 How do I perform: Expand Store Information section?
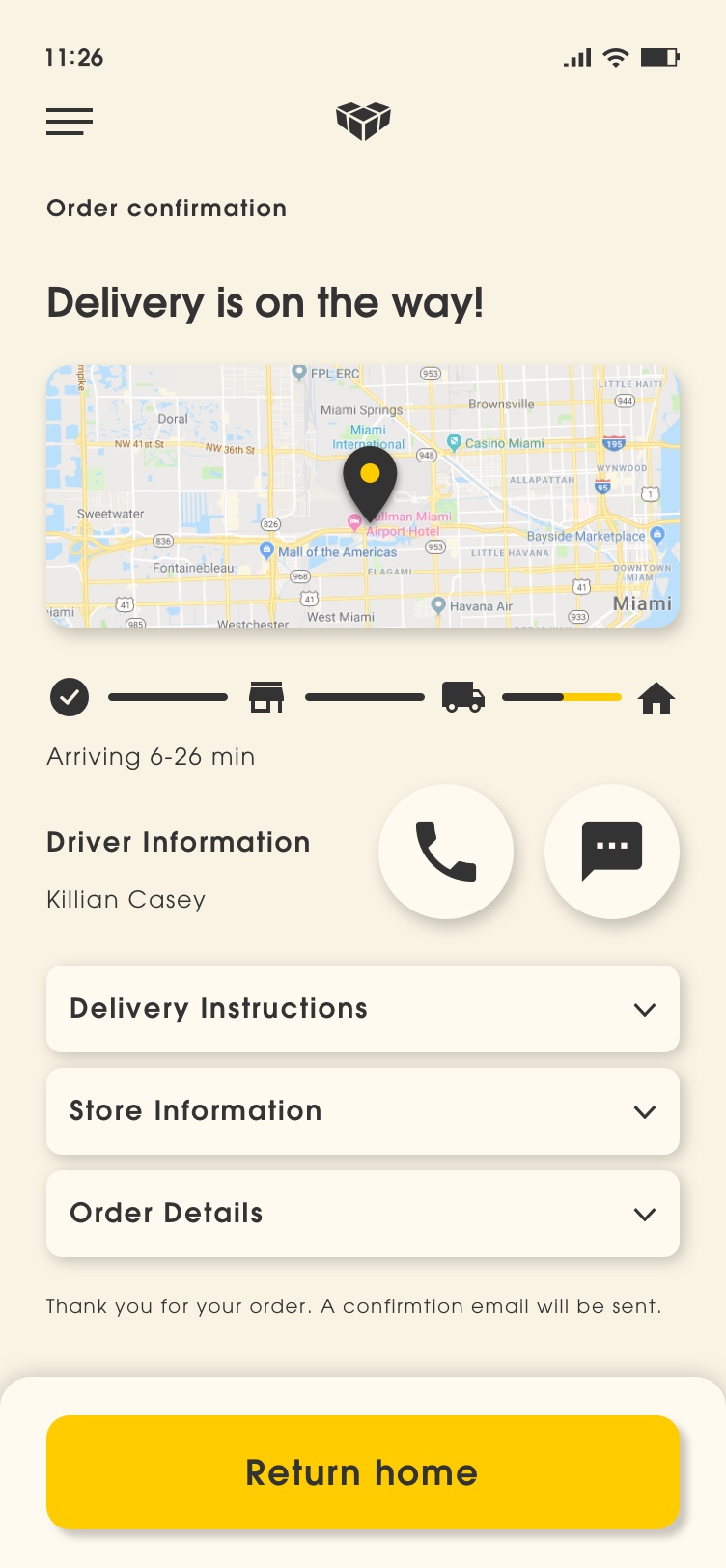(363, 1111)
